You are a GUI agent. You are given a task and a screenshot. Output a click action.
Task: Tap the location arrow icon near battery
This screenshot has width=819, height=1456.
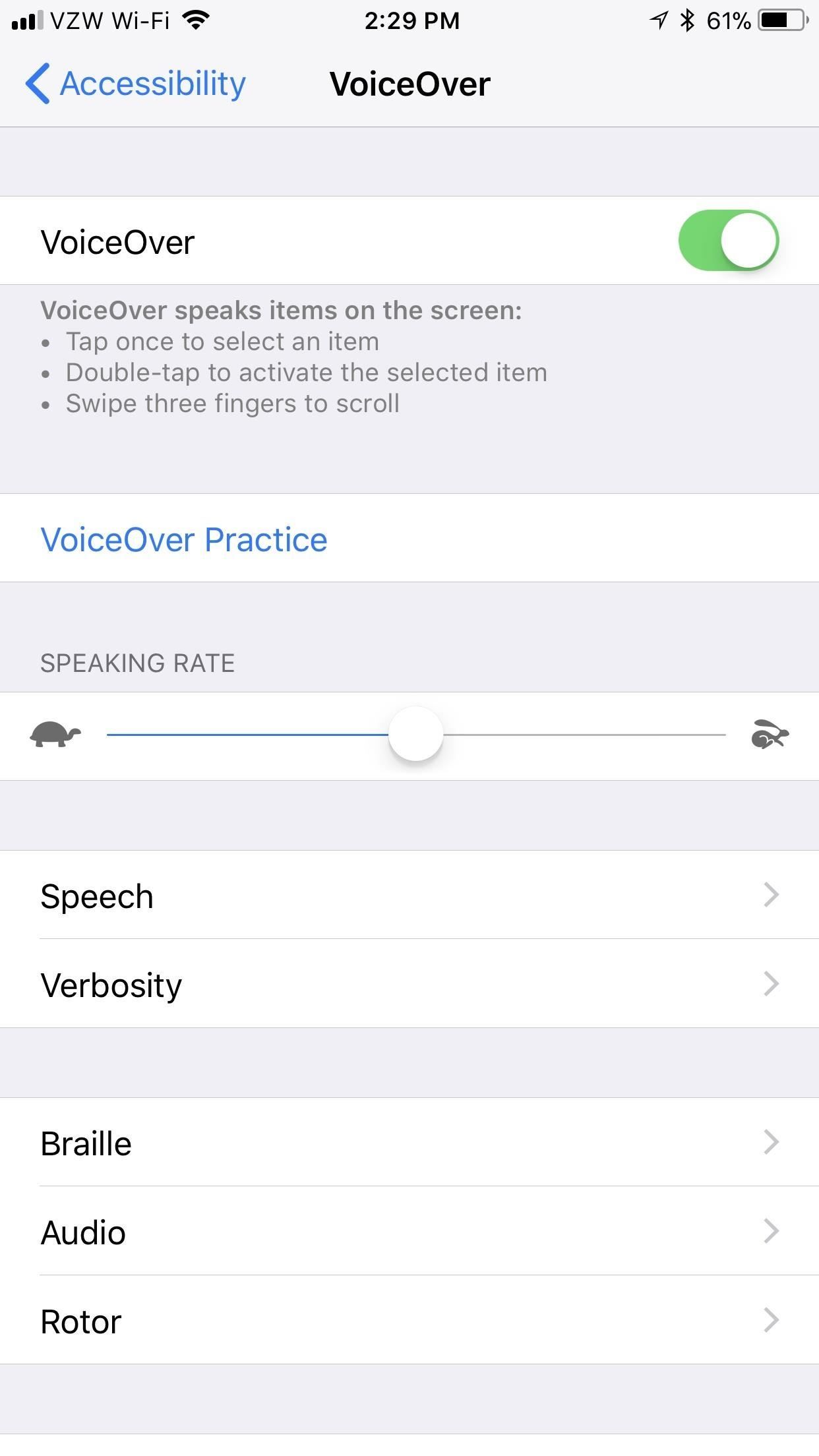tap(656, 20)
